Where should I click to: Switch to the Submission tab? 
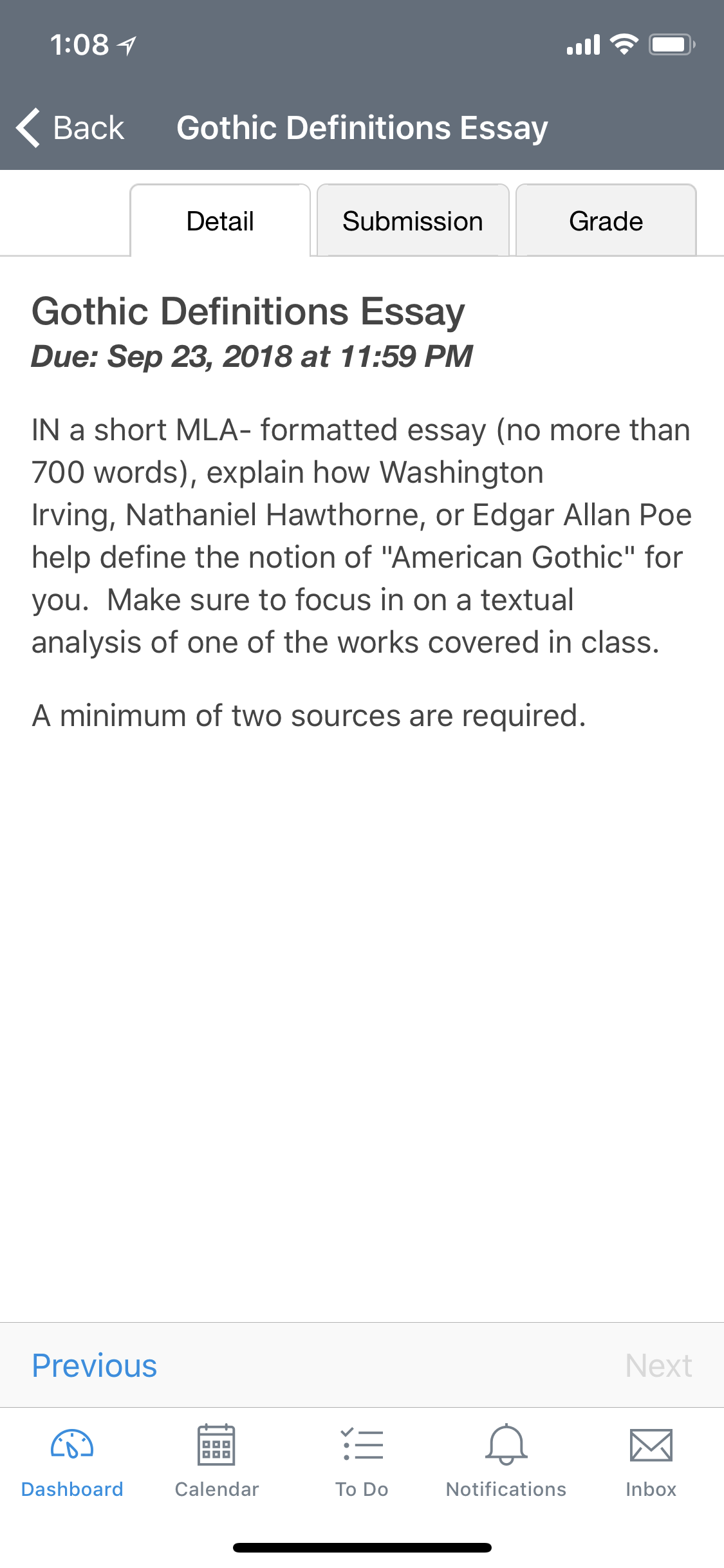pos(413,221)
